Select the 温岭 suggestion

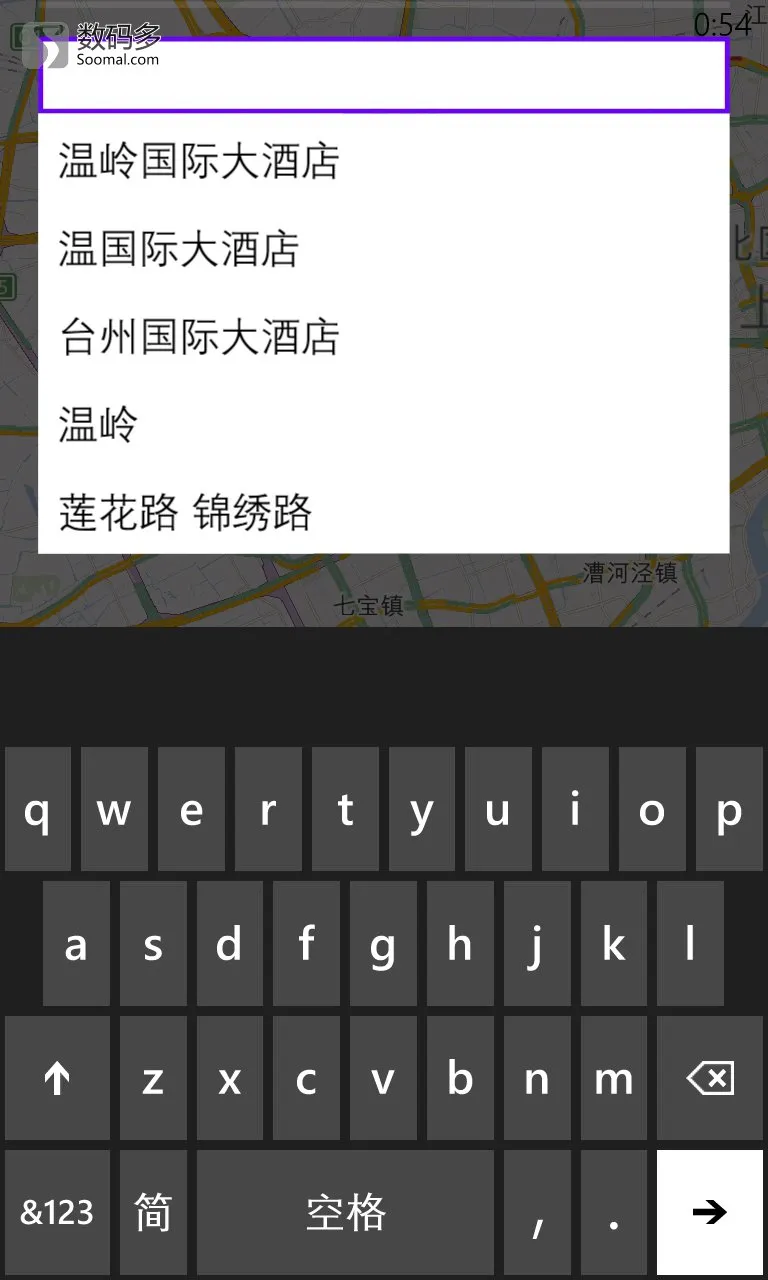pos(383,425)
